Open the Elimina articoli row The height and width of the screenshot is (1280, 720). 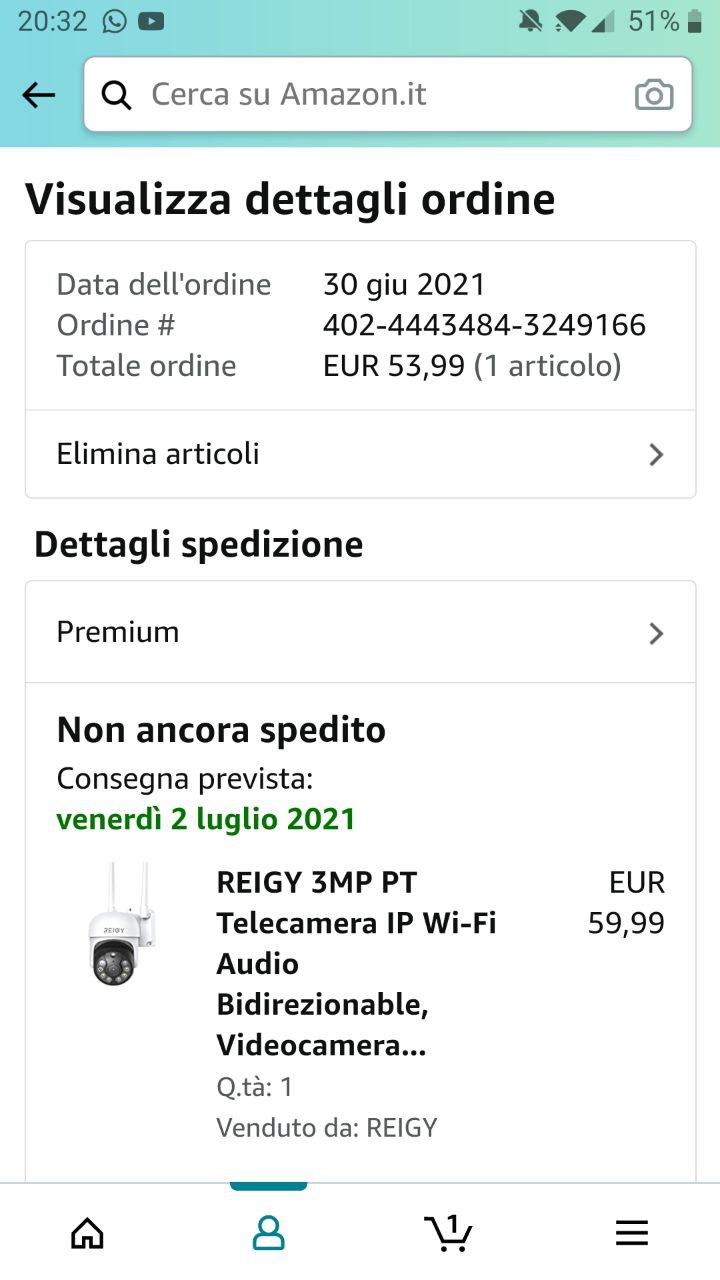360,454
